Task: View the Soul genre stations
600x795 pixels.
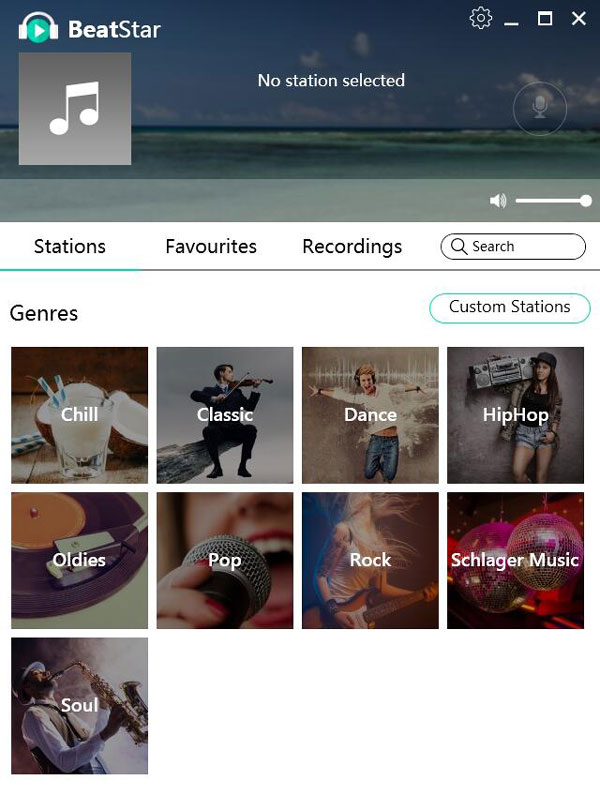Action: 80,705
